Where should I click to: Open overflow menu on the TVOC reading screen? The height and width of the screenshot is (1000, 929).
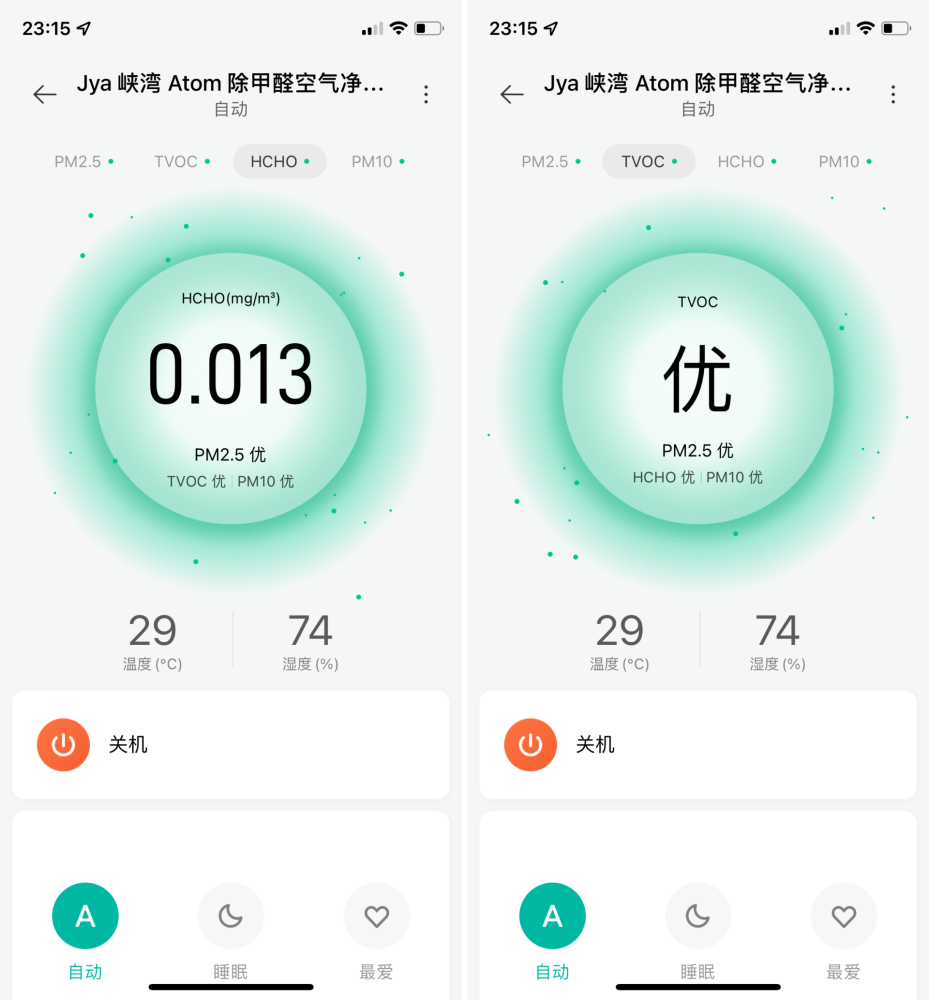point(893,94)
